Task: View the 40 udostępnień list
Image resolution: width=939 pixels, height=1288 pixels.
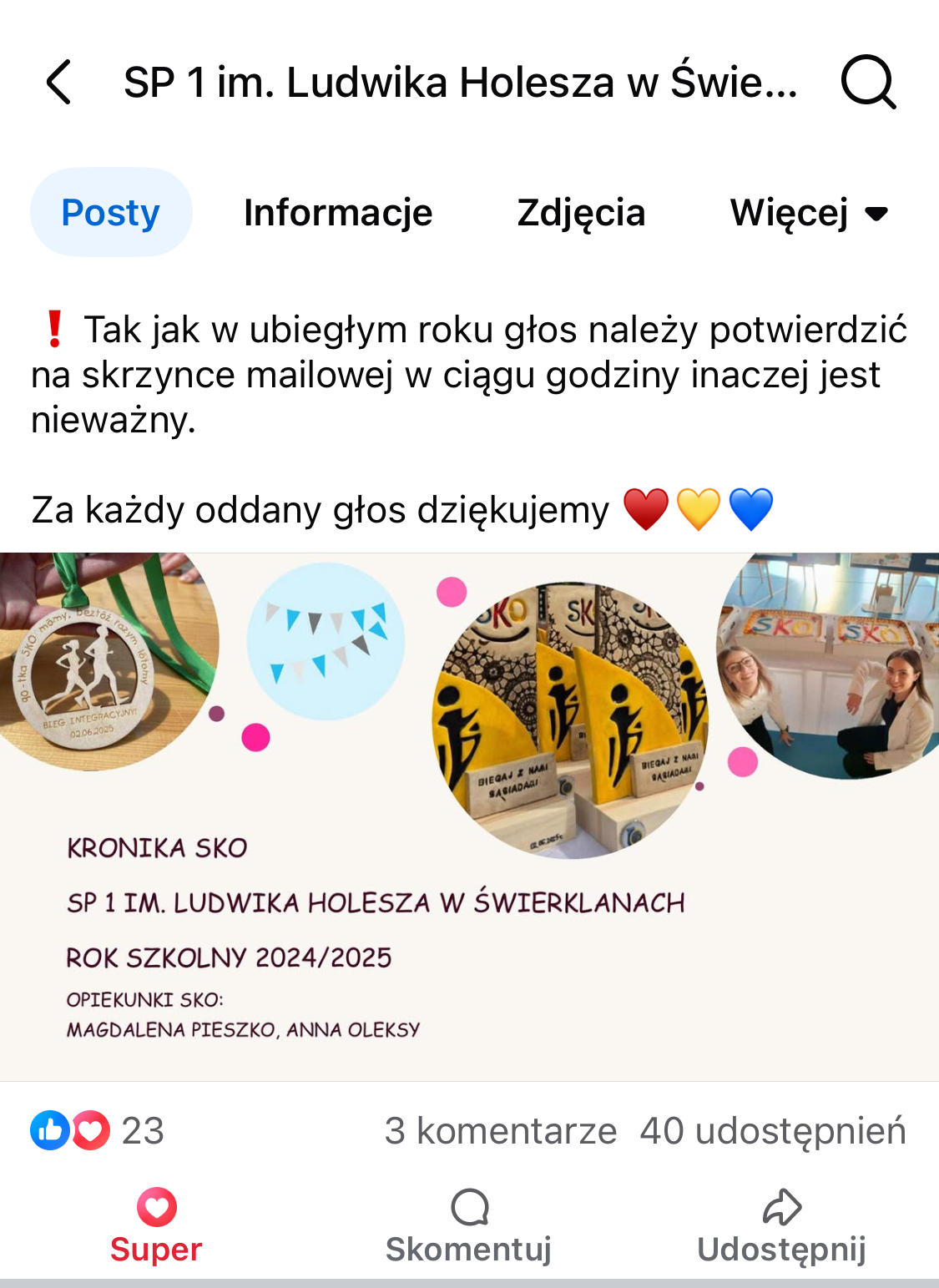Action: tap(772, 1131)
